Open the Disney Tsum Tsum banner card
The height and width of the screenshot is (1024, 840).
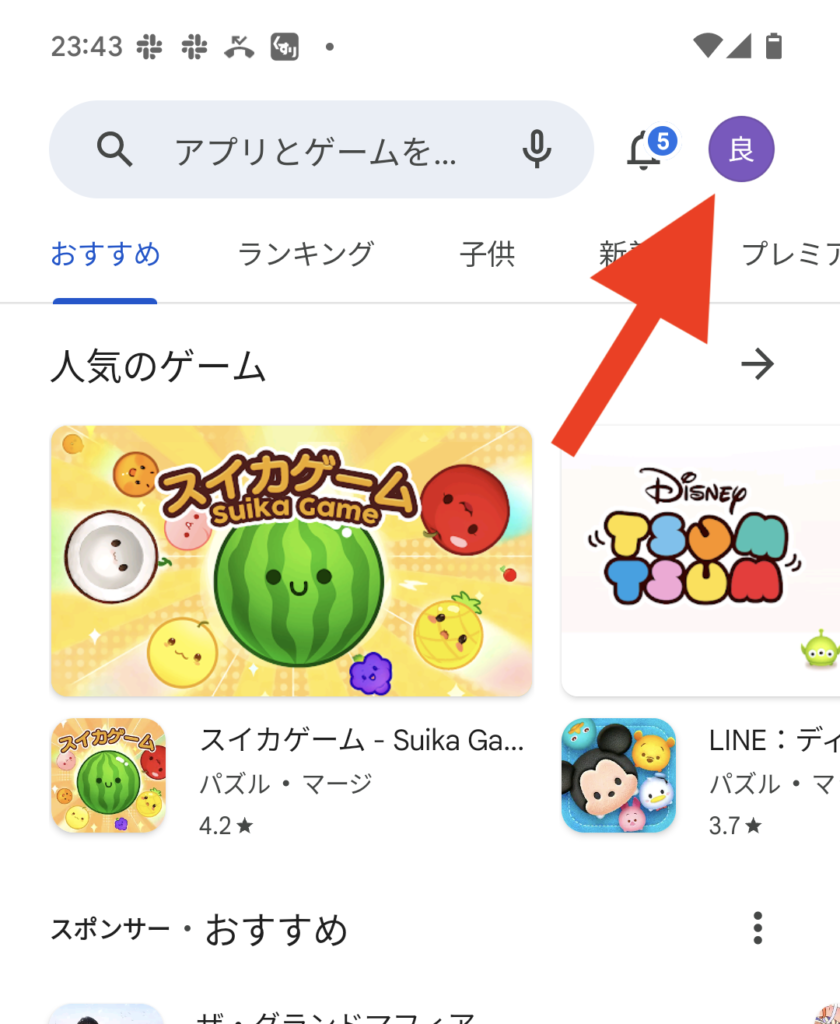[700, 561]
